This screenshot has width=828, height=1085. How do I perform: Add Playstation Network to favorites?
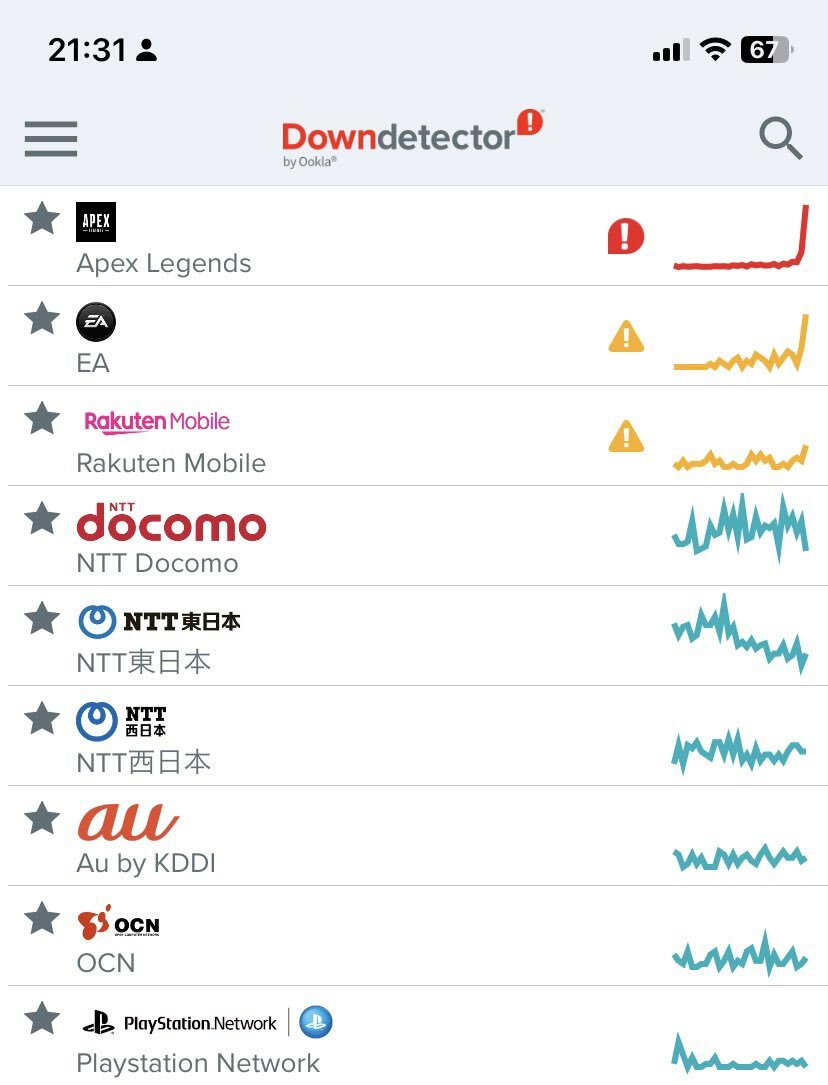42,1018
